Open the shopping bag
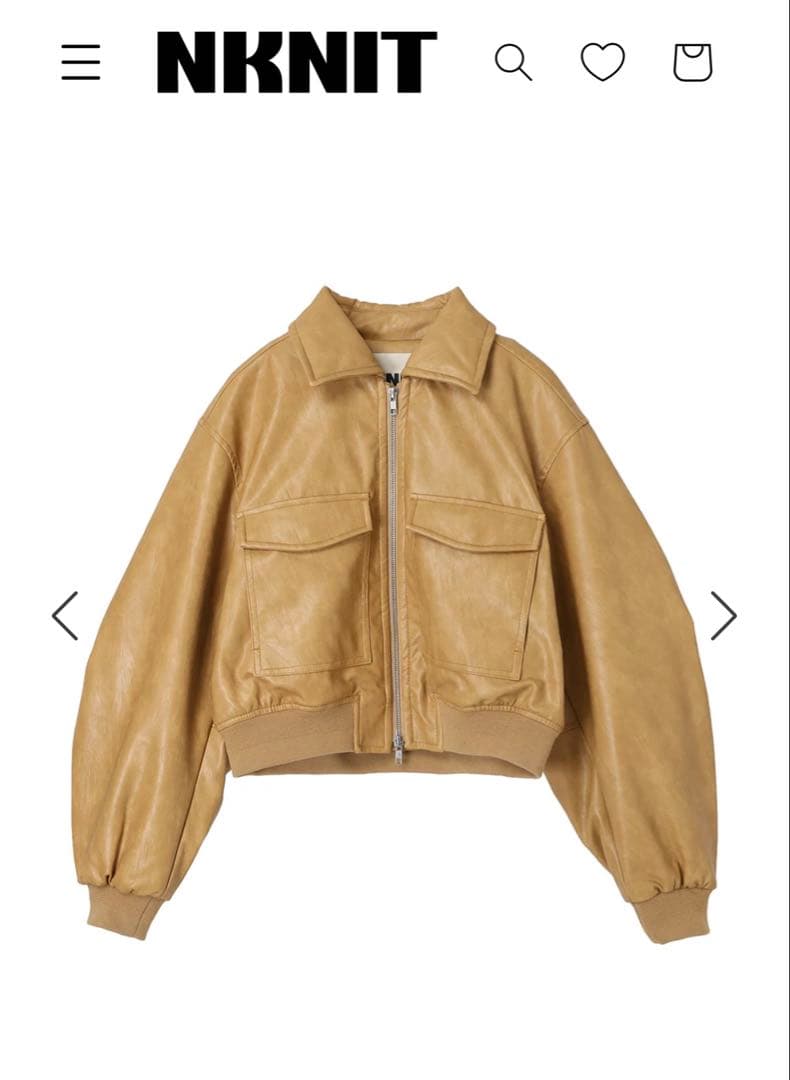This screenshot has width=790, height=1080. 692,62
